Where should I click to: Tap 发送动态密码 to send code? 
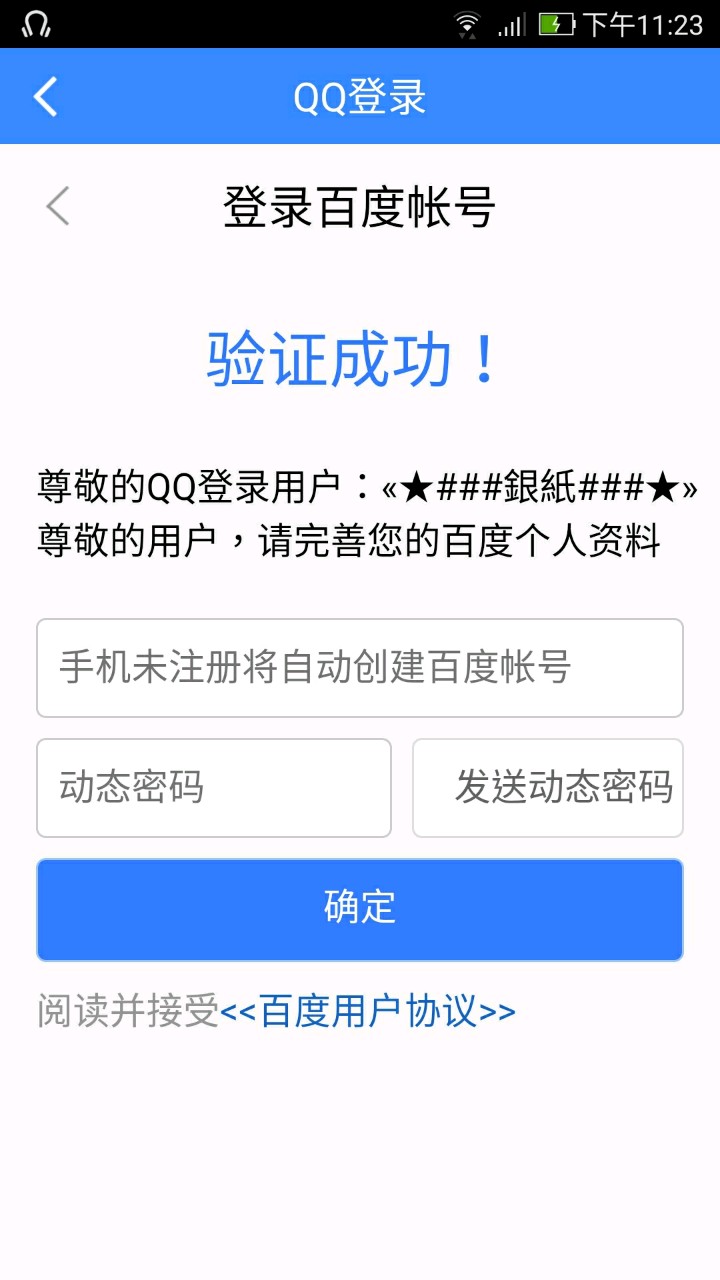point(548,788)
